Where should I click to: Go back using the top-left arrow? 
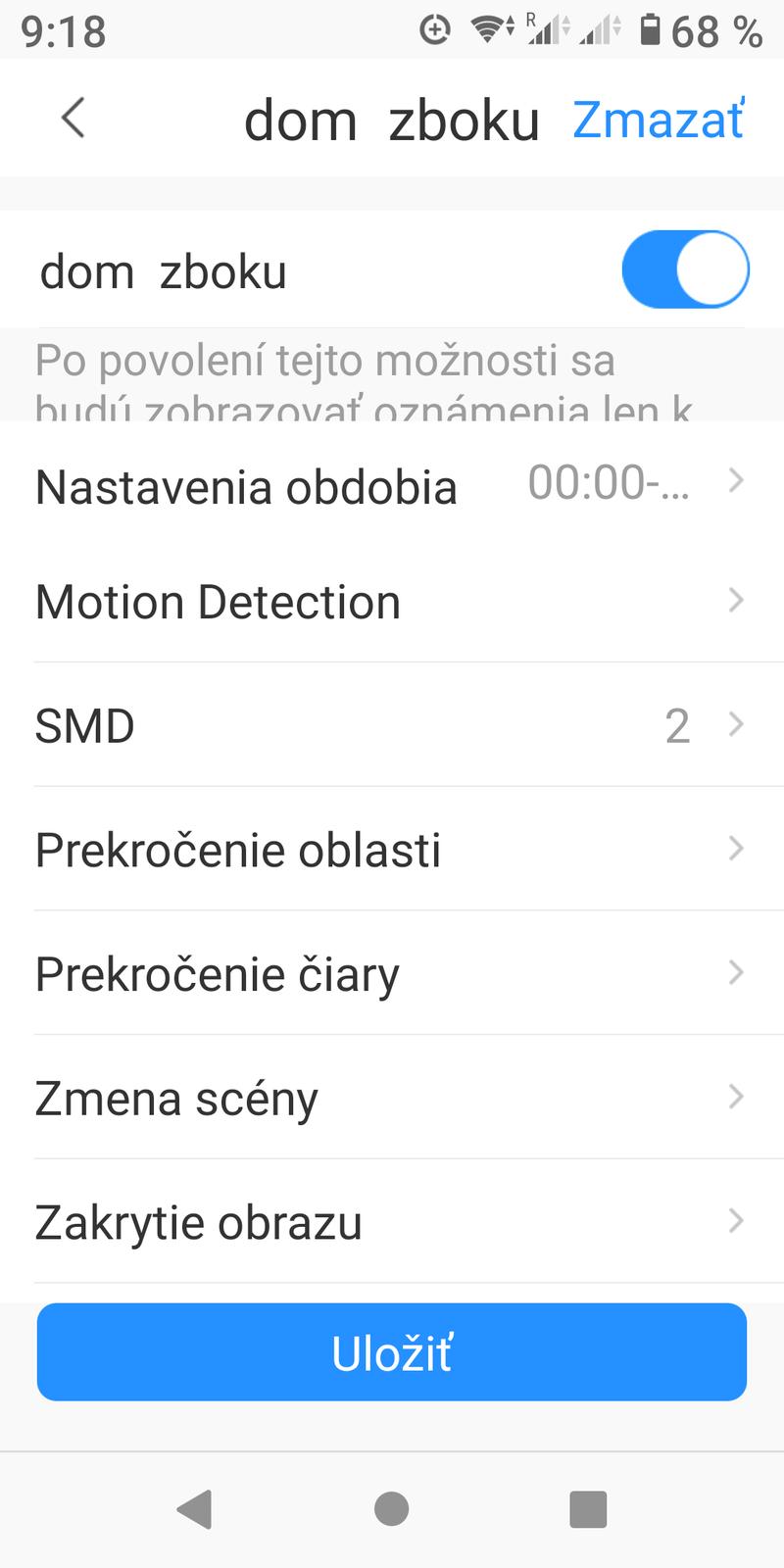click(73, 119)
